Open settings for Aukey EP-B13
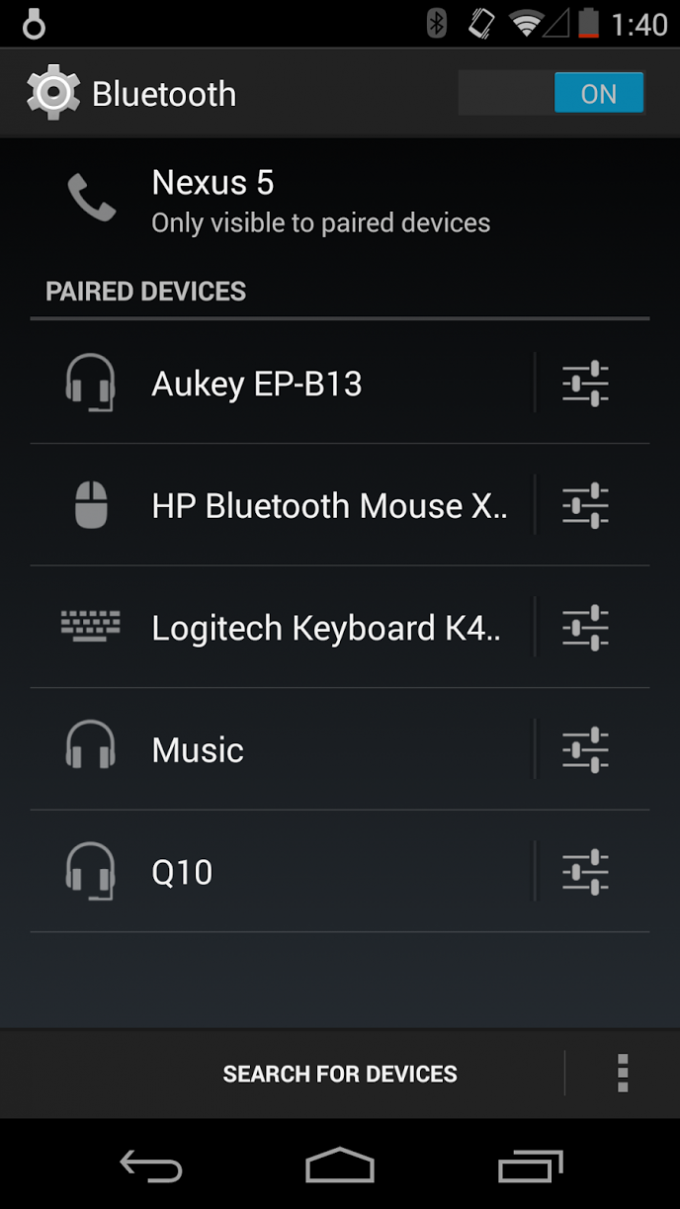The width and height of the screenshot is (680, 1209). [x=586, y=384]
